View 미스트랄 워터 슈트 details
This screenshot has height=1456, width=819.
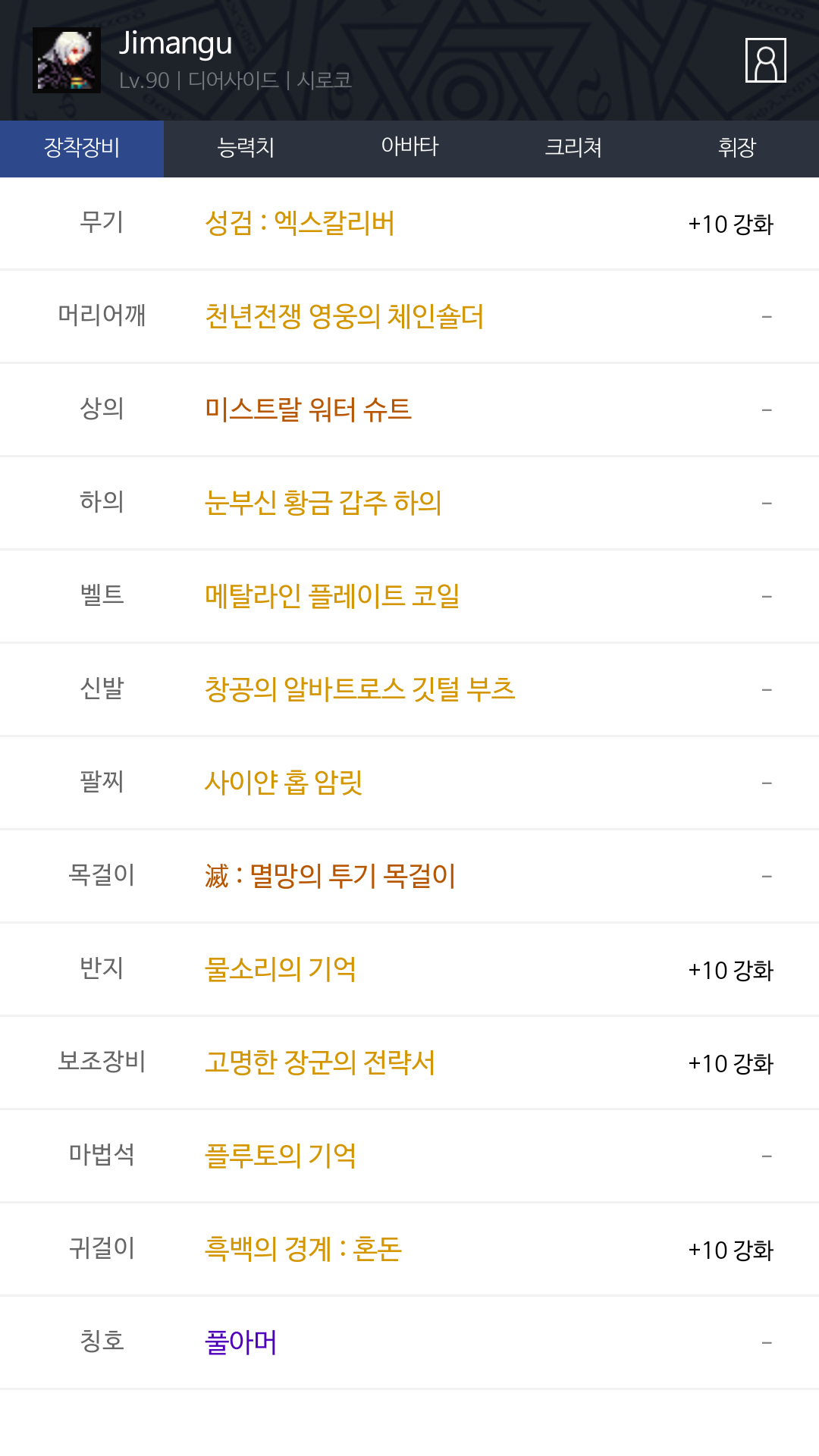click(x=308, y=410)
